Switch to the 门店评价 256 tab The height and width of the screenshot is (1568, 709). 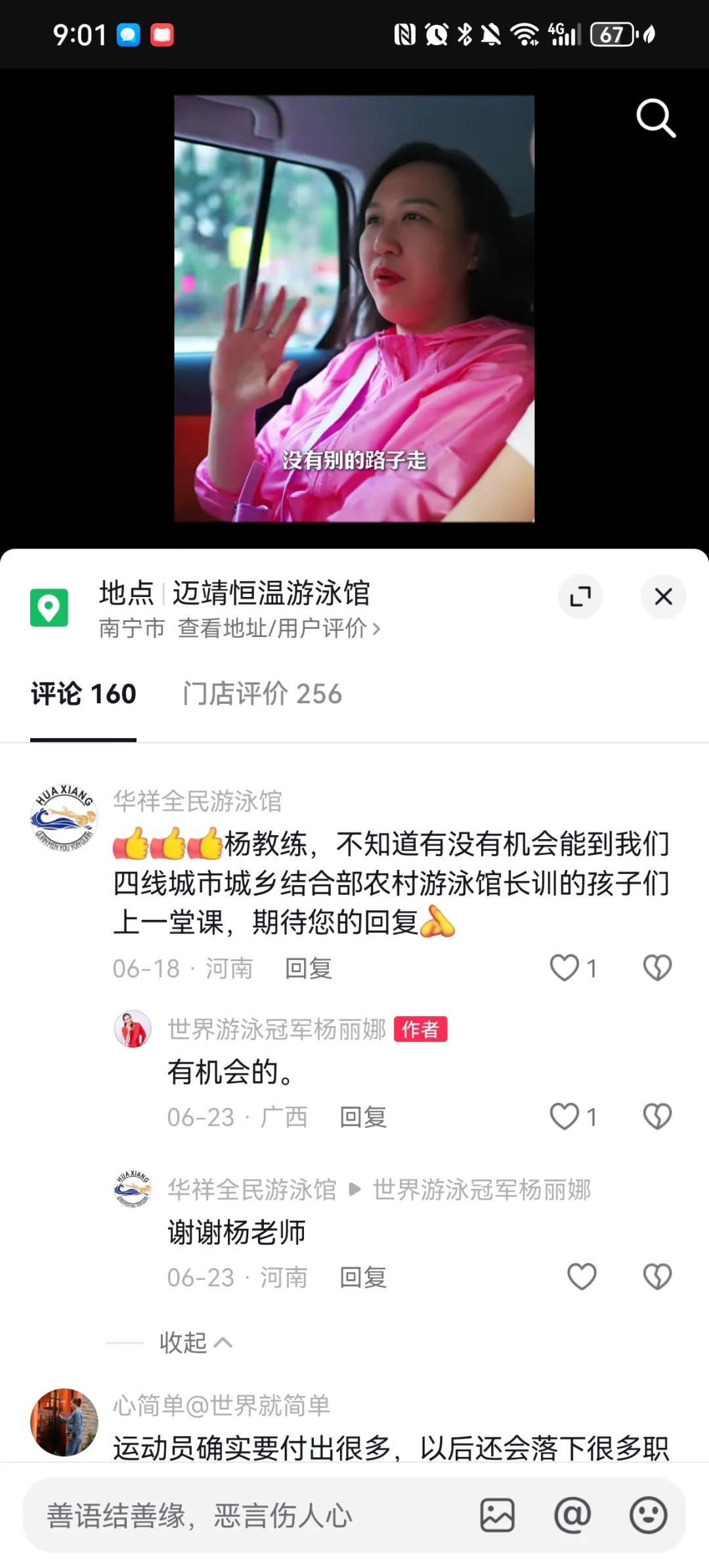click(262, 694)
